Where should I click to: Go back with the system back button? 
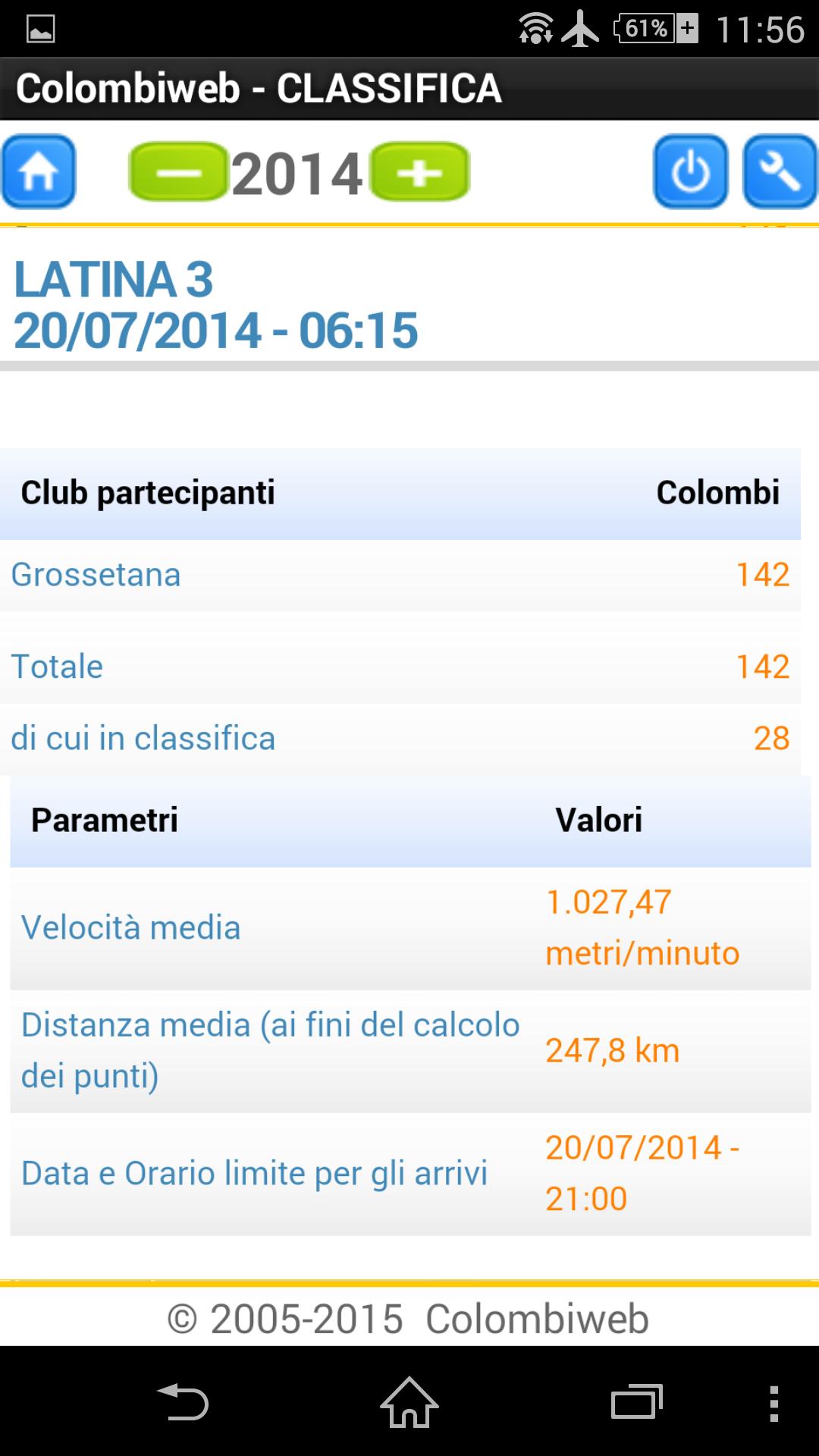pyautogui.click(x=183, y=1402)
